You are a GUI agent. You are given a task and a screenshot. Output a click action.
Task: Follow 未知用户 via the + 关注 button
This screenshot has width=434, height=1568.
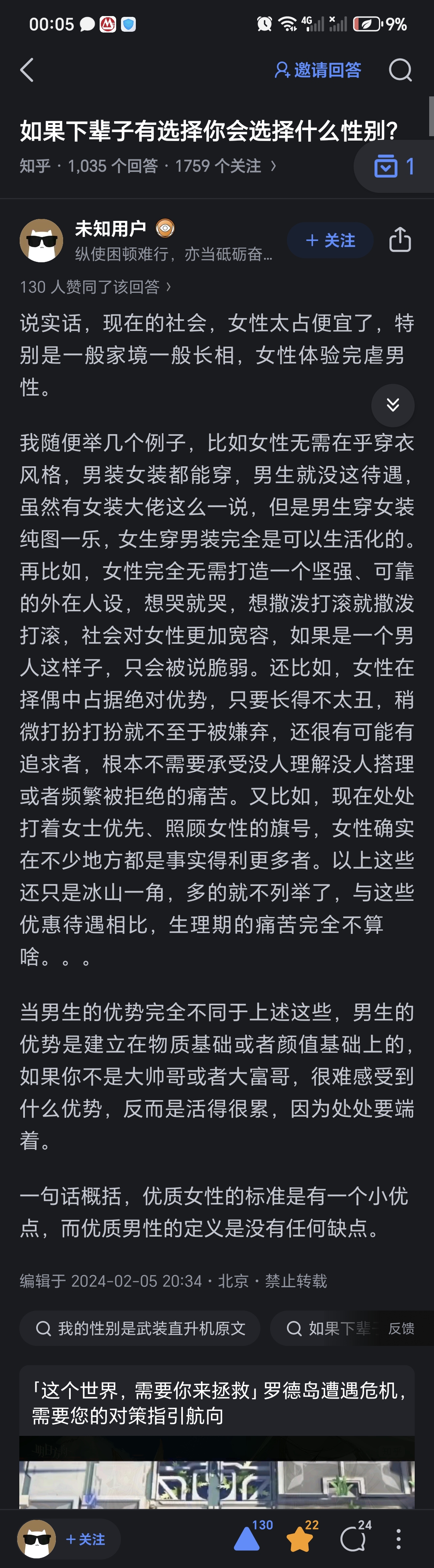(330, 241)
